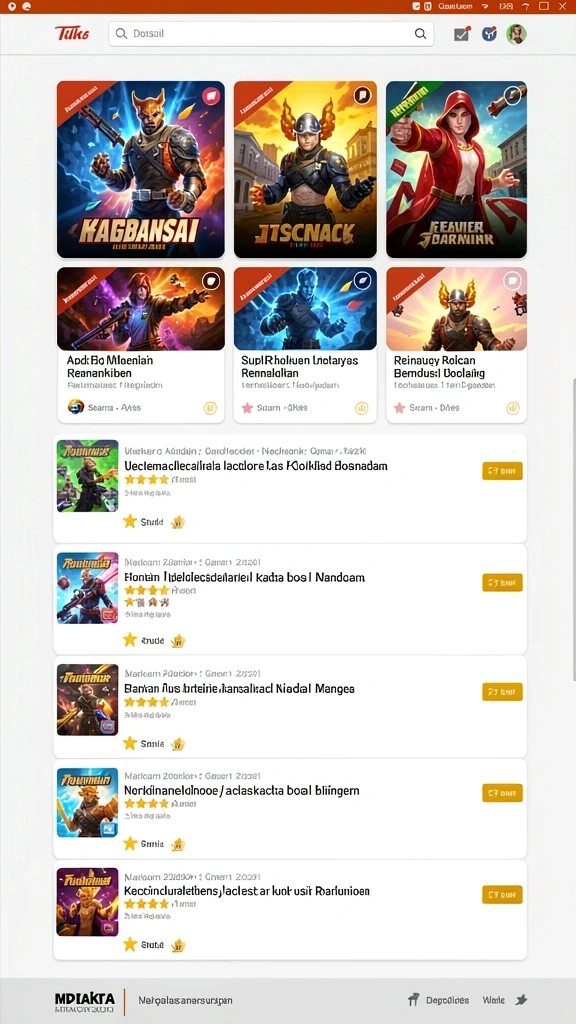576x1024 pixels.
Task: Open the Banran Niadal Manges list item
Action: (x=290, y=707)
